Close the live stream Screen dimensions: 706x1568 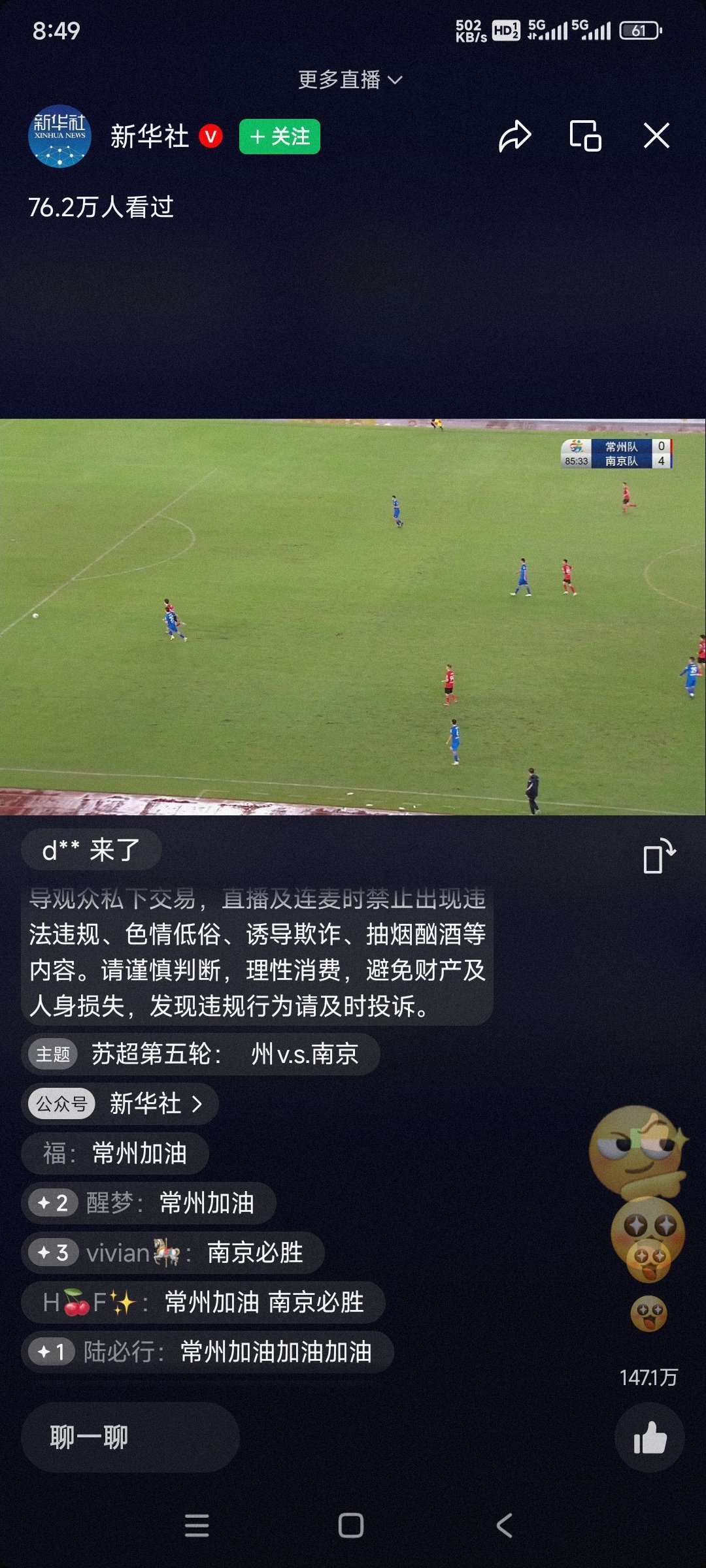[x=656, y=137]
